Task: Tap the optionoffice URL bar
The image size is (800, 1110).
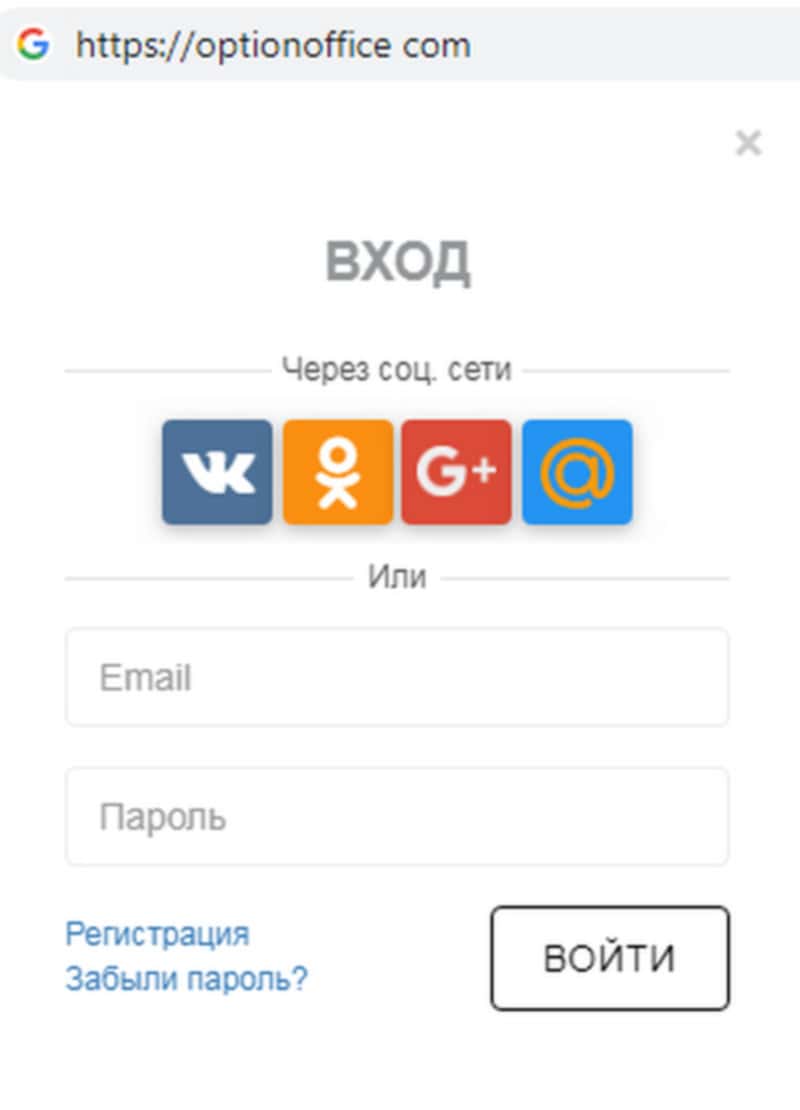Action: [400, 45]
